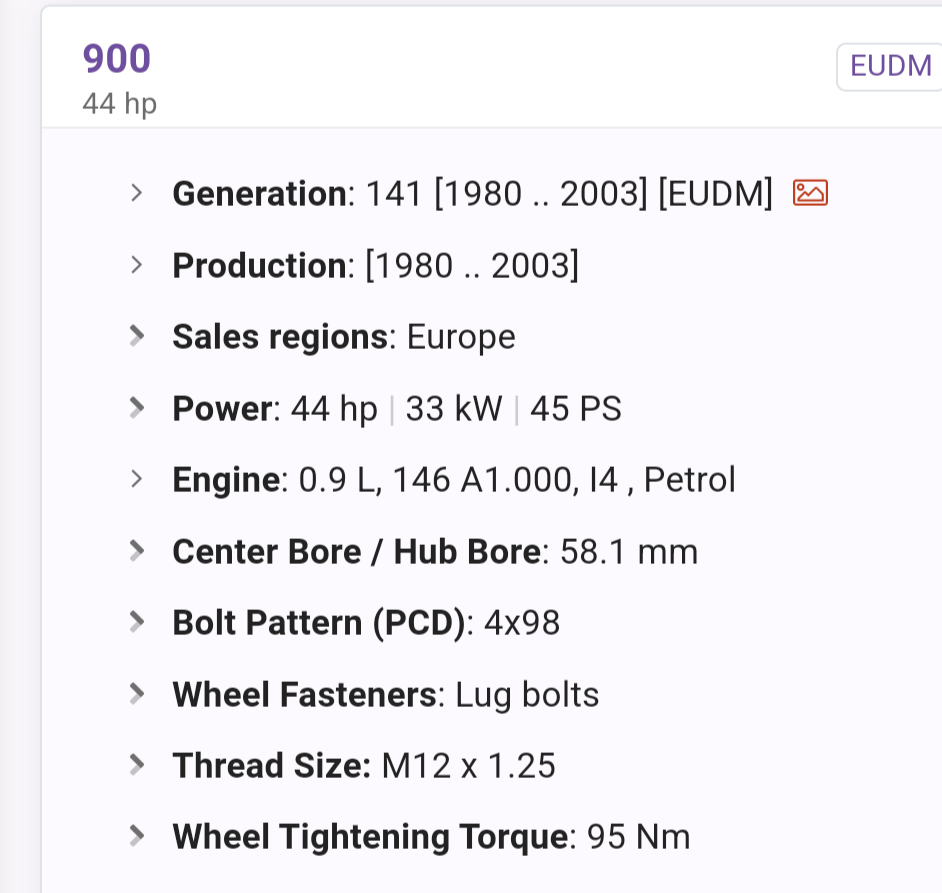This screenshot has width=942, height=893.
Task: Expand the Production row
Action: click(x=138, y=265)
